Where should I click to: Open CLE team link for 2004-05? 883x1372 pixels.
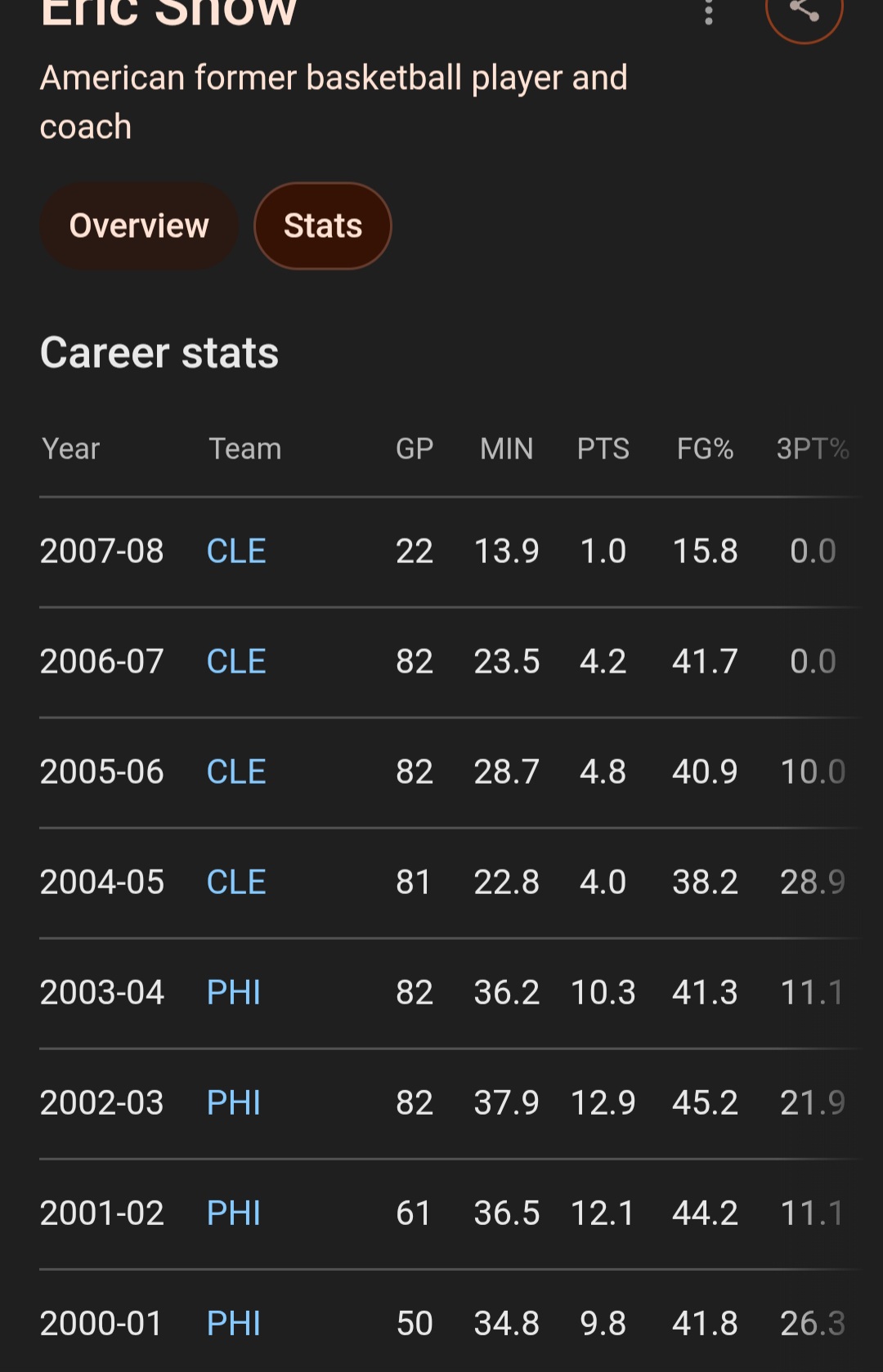point(236,882)
